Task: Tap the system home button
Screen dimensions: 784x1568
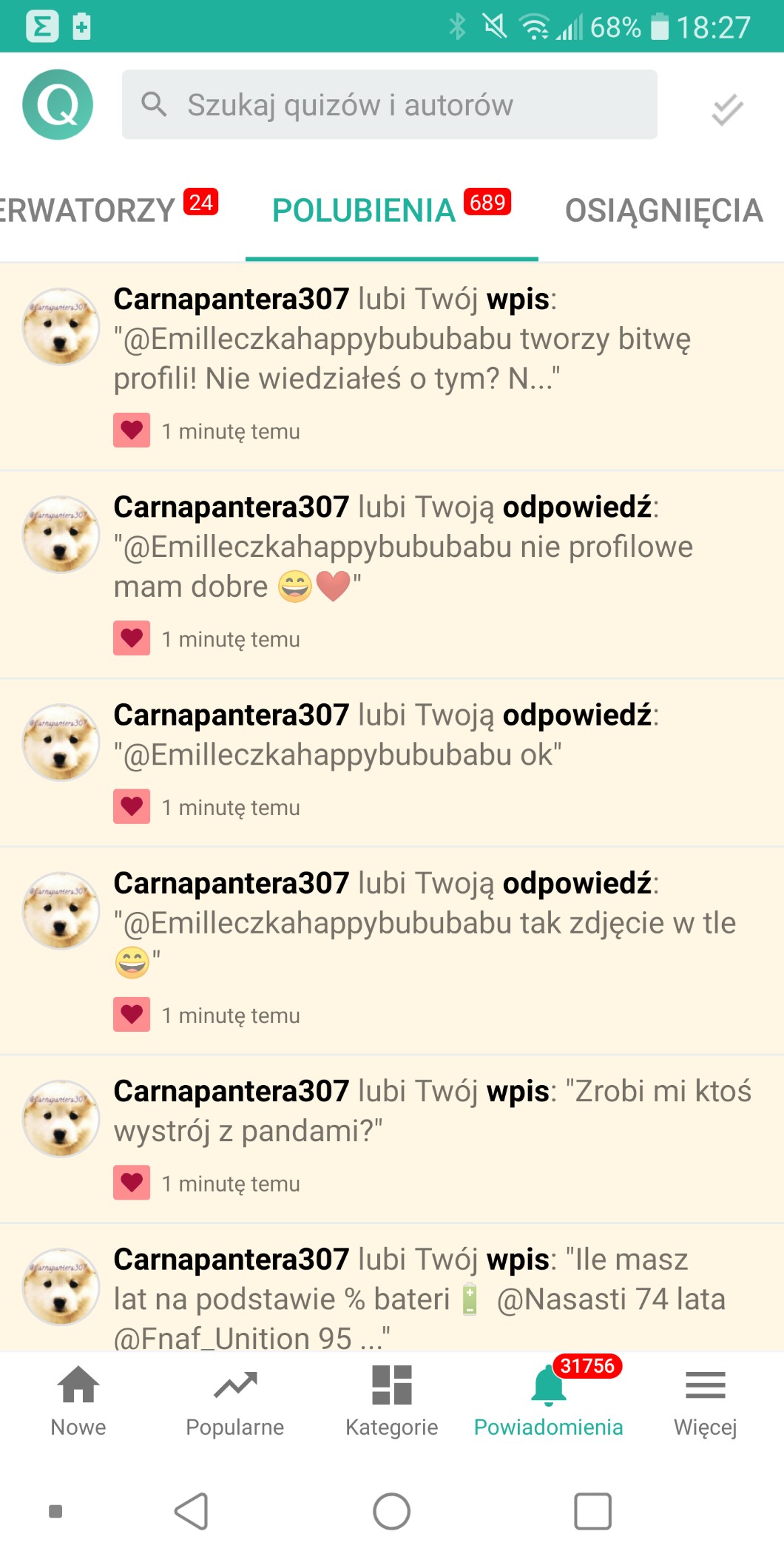Action: click(392, 1511)
